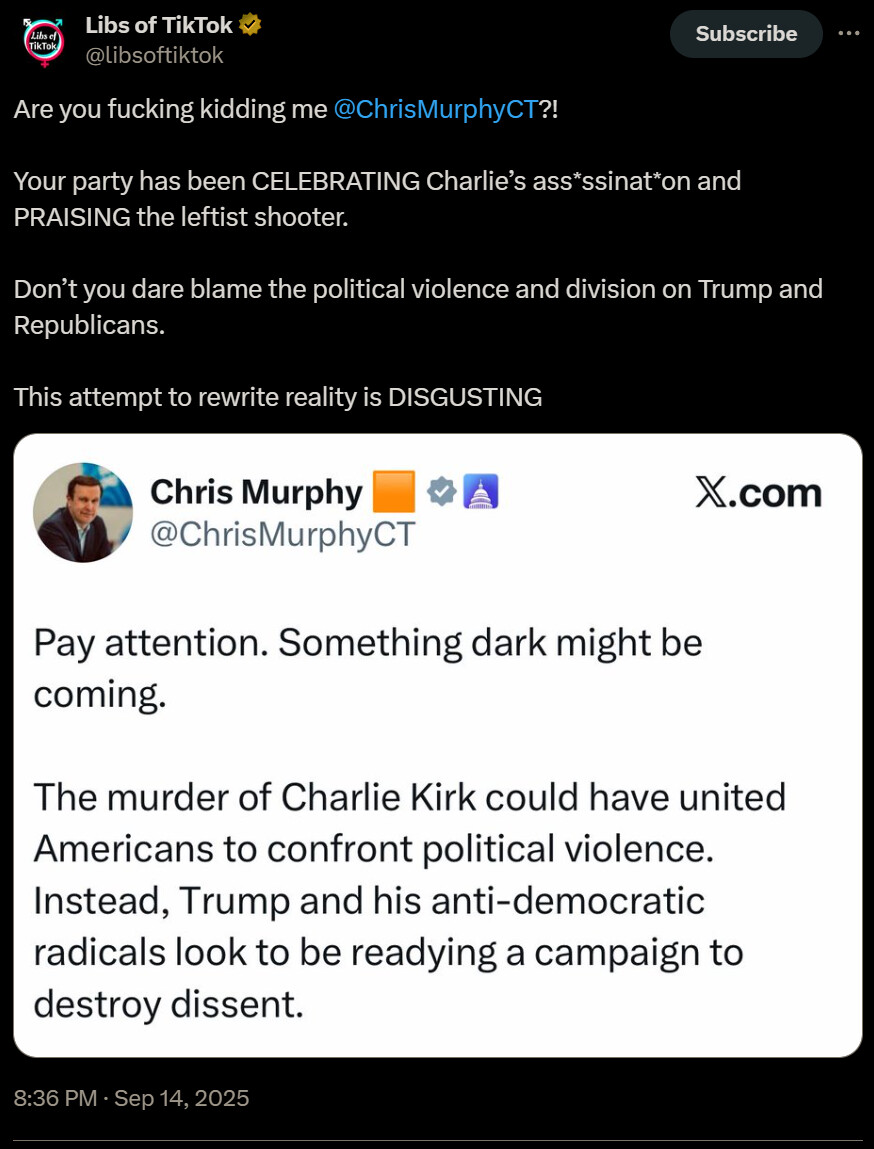The height and width of the screenshot is (1149, 874).
Task: Open the 8:36 PM Sep 14, 2025 timestamp
Action: pos(131,1098)
